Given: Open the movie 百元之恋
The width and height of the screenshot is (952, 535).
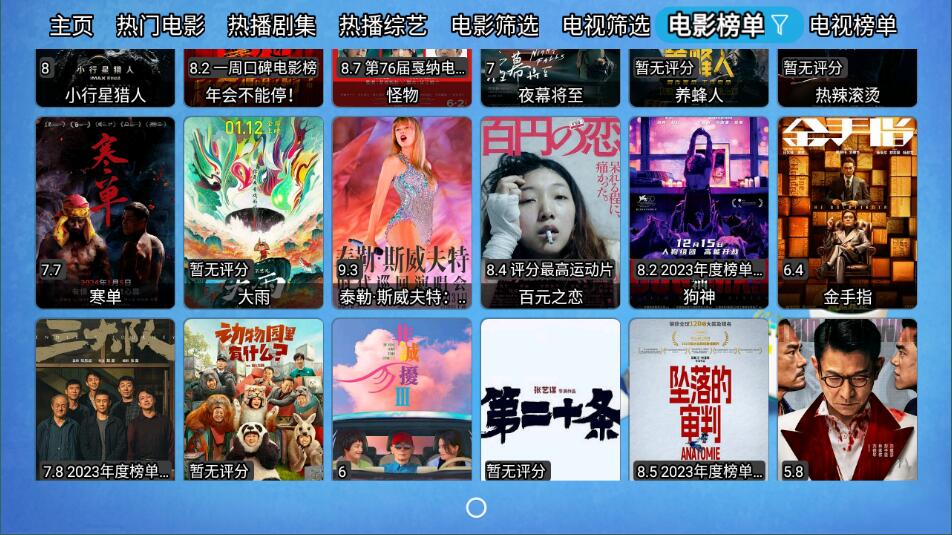Looking at the screenshot, I should [550, 212].
